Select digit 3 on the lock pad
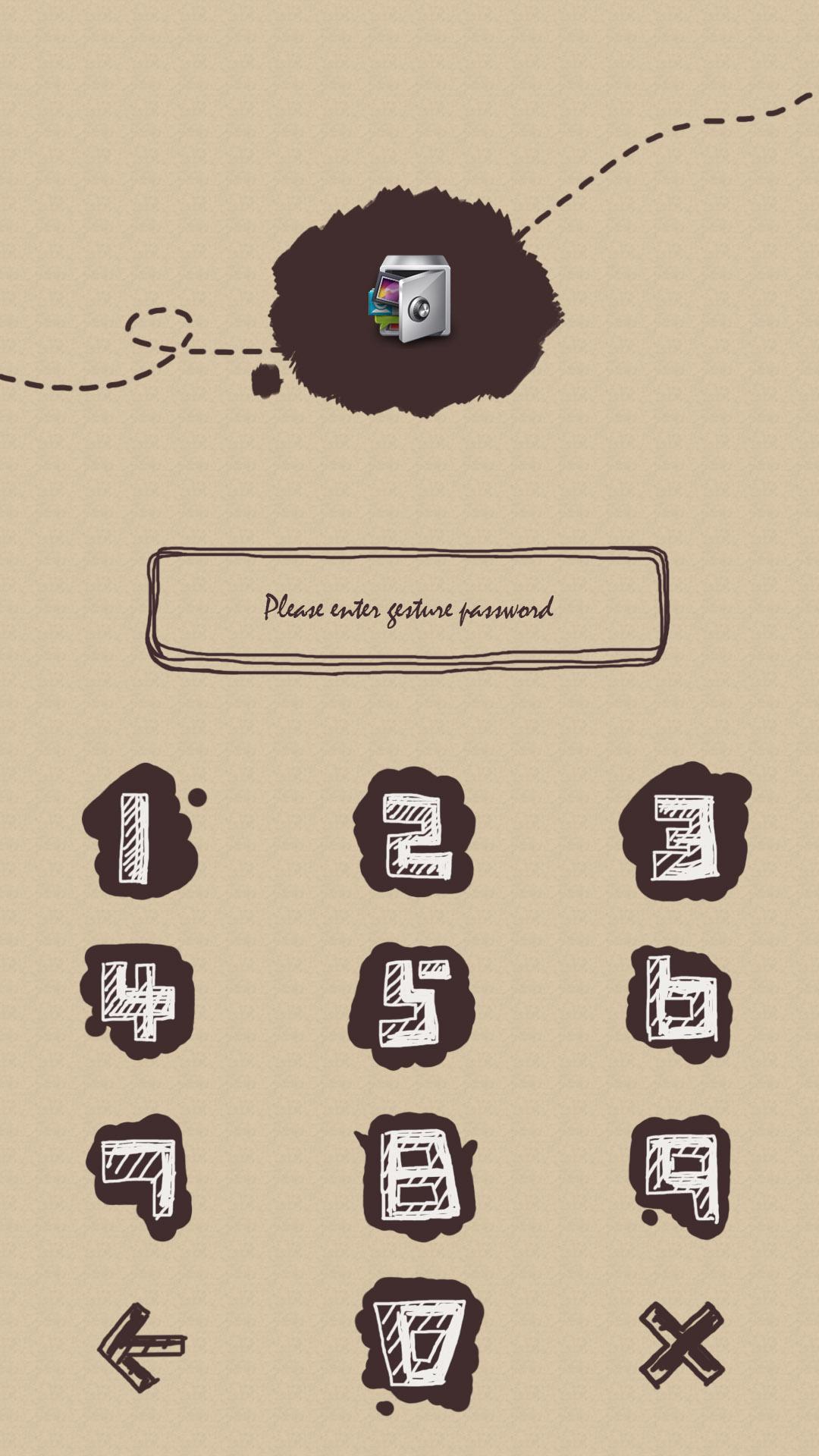This screenshot has height=1456, width=819. [684, 834]
